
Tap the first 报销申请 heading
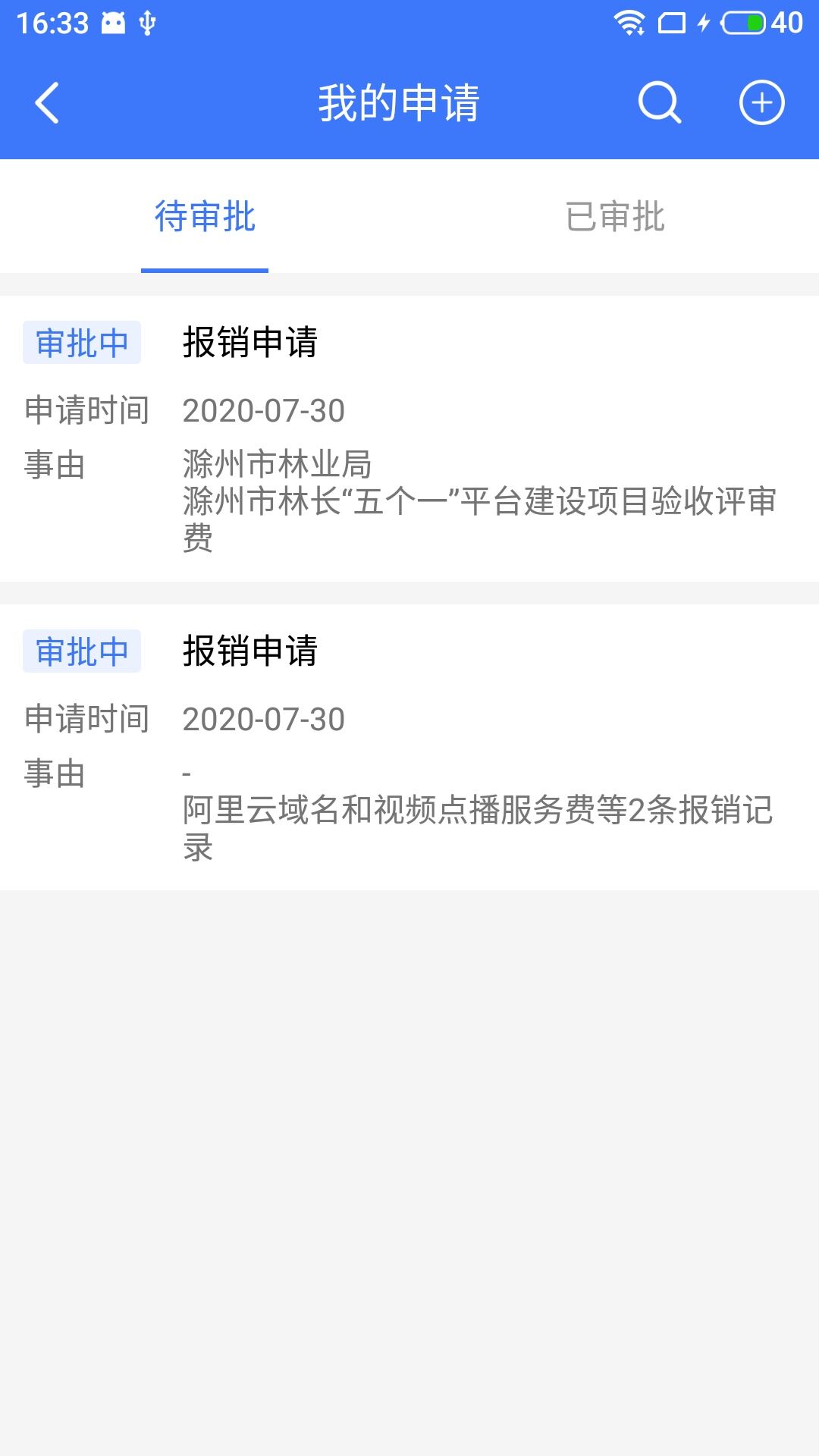coord(252,343)
